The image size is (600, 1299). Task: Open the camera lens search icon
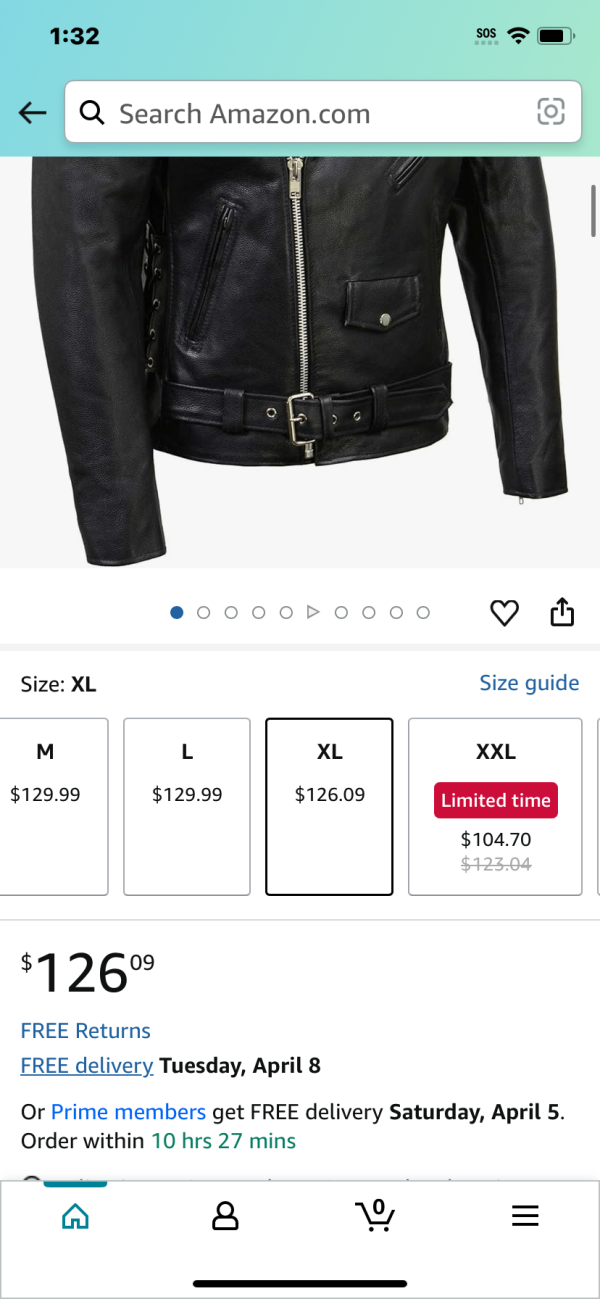pyautogui.click(x=551, y=112)
